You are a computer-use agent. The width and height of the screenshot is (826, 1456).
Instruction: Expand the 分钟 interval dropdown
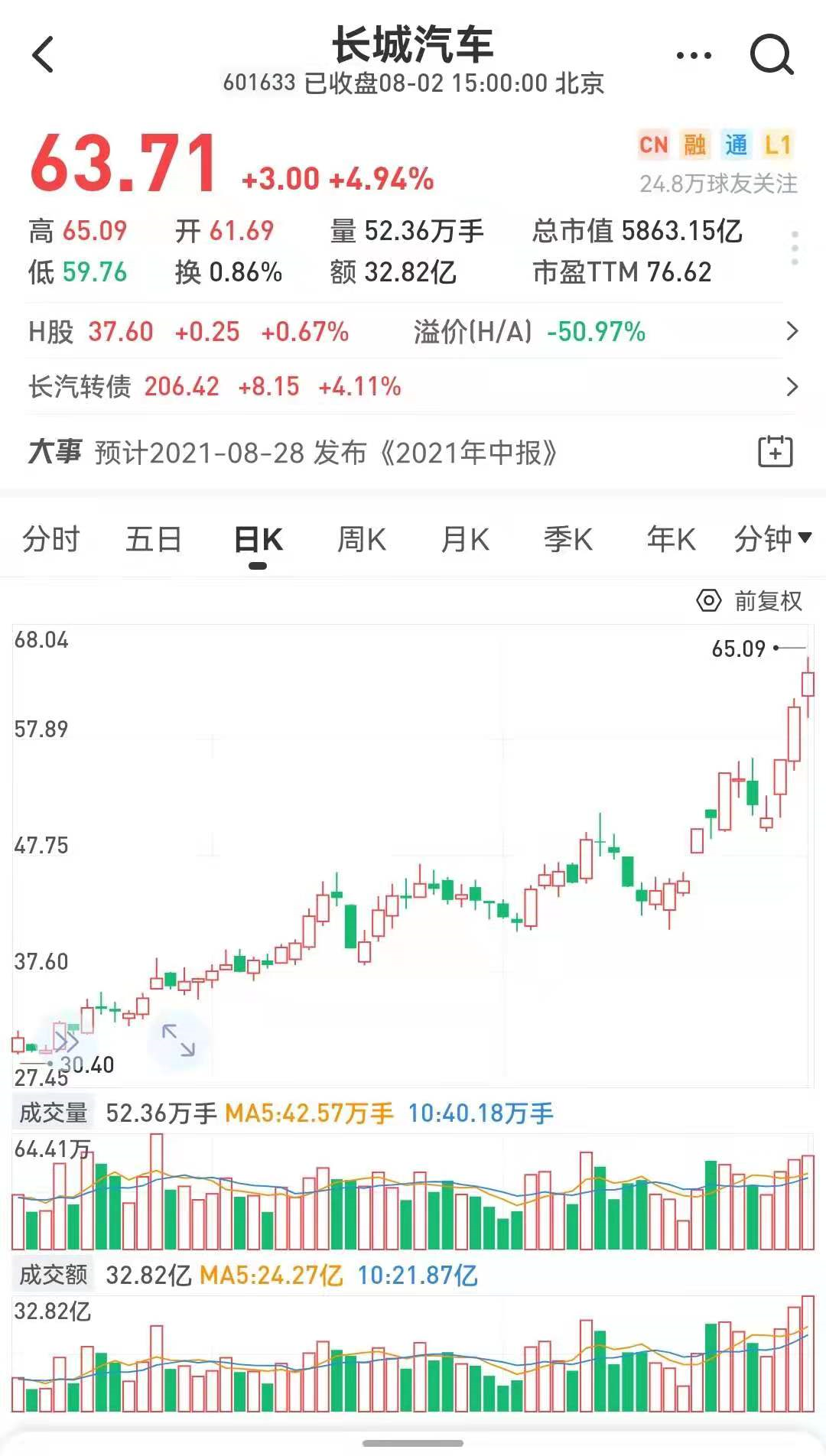(x=772, y=539)
